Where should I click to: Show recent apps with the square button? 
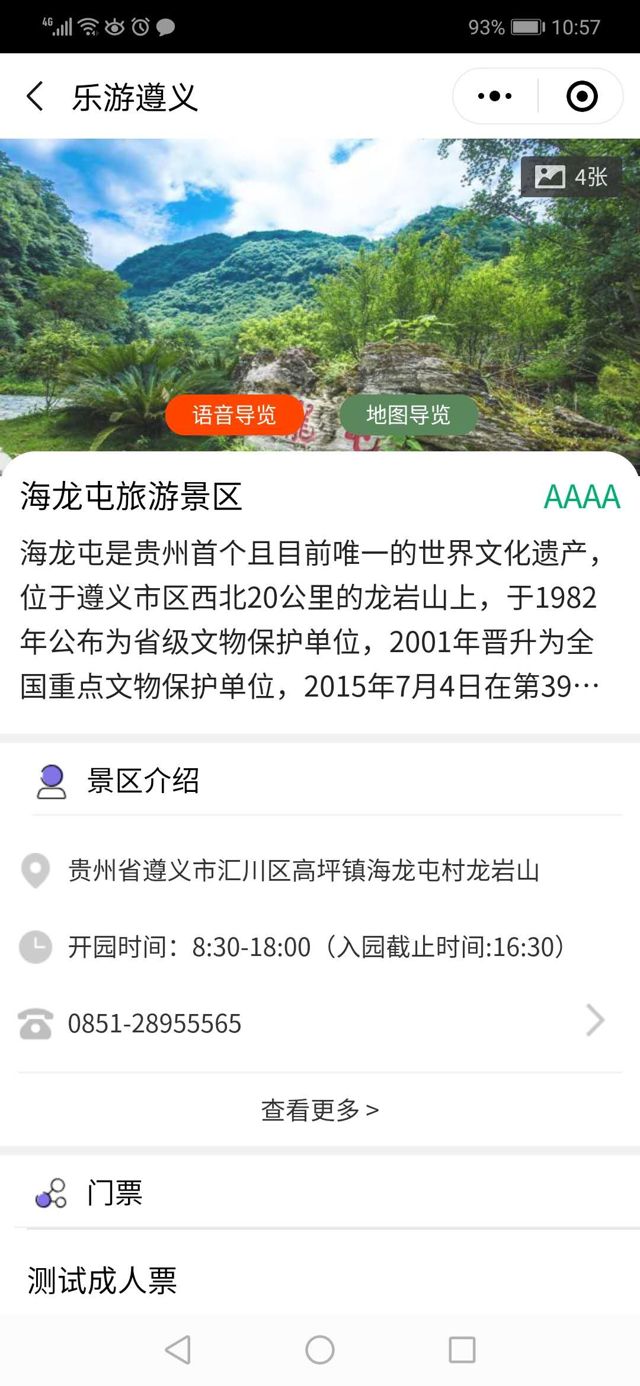[462, 1350]
